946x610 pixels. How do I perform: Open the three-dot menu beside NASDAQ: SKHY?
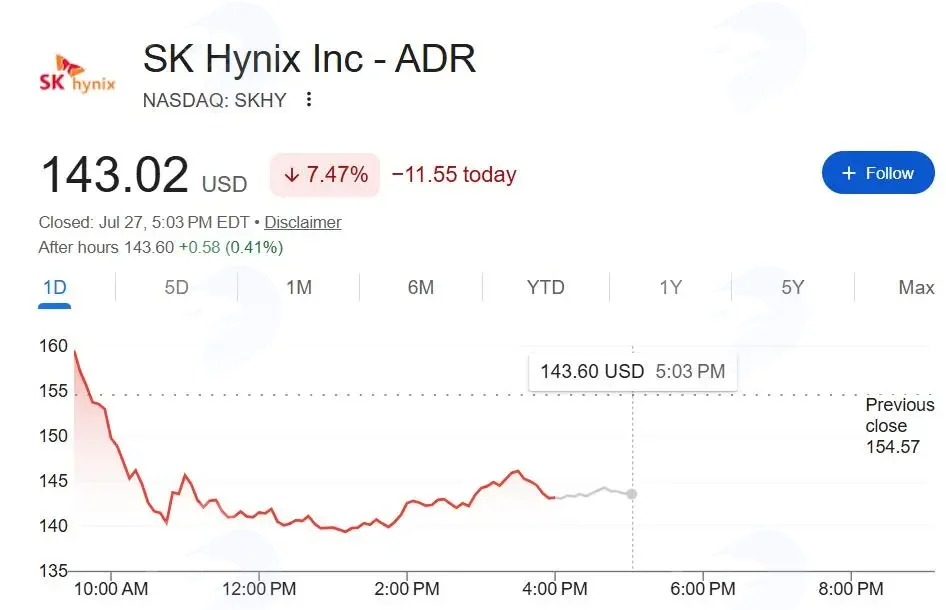(x=309, y=100)
